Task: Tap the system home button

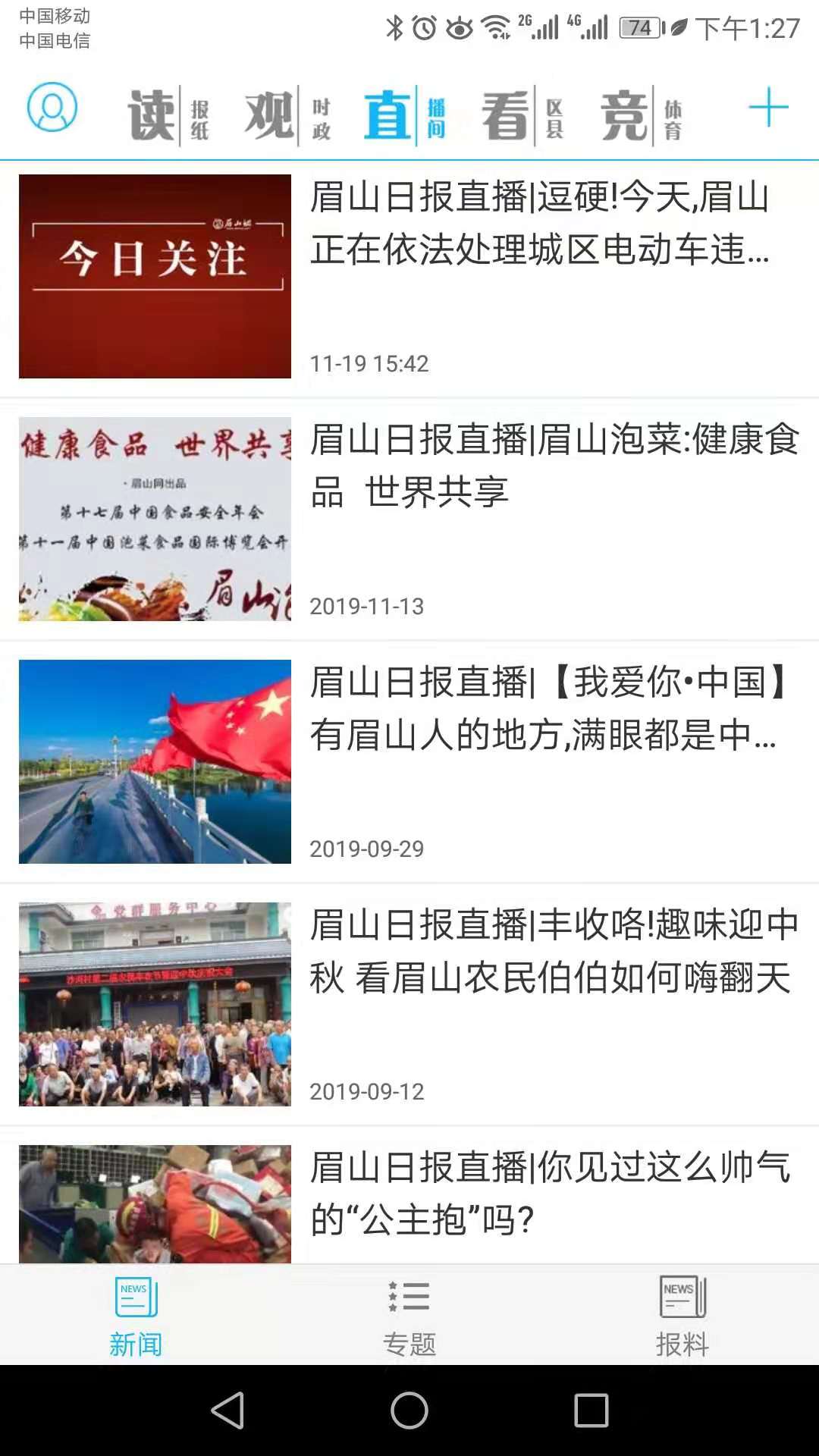Action: click(409, 1410)
